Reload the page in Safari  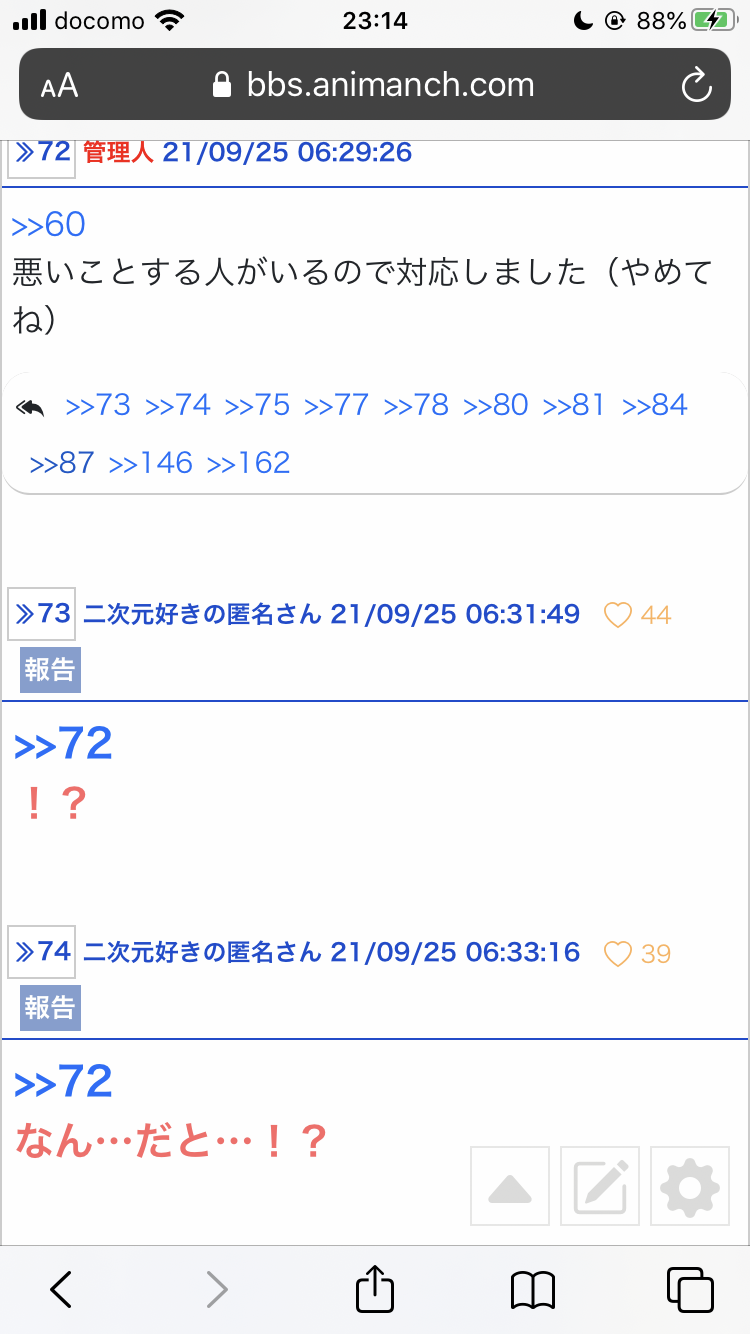696,85
